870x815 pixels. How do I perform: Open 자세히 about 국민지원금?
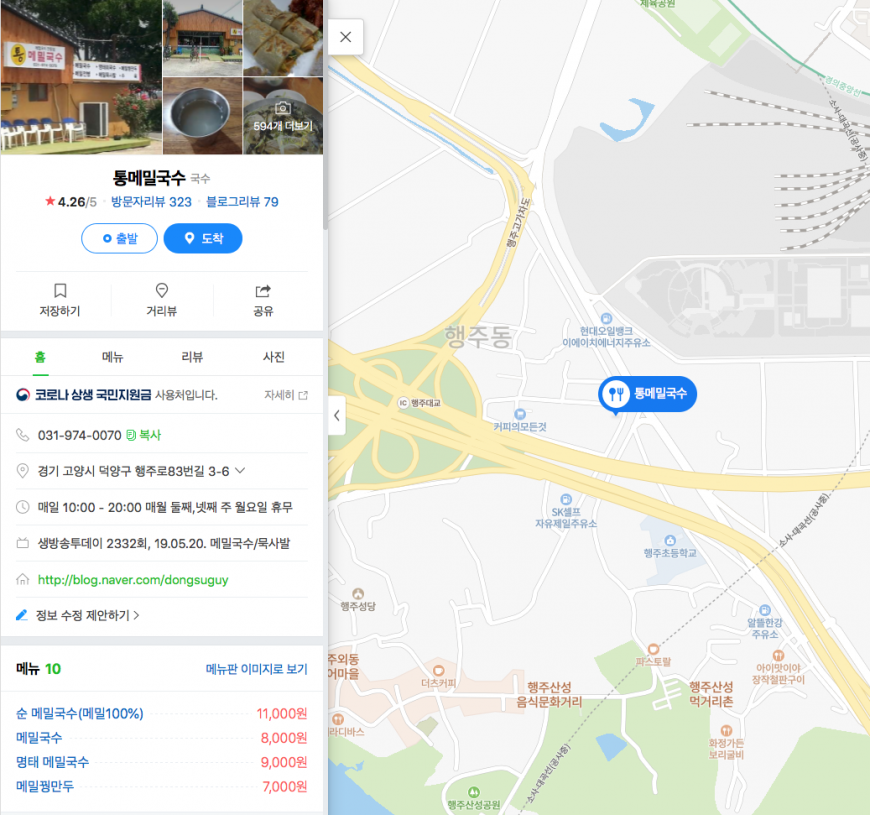[286, 395]
